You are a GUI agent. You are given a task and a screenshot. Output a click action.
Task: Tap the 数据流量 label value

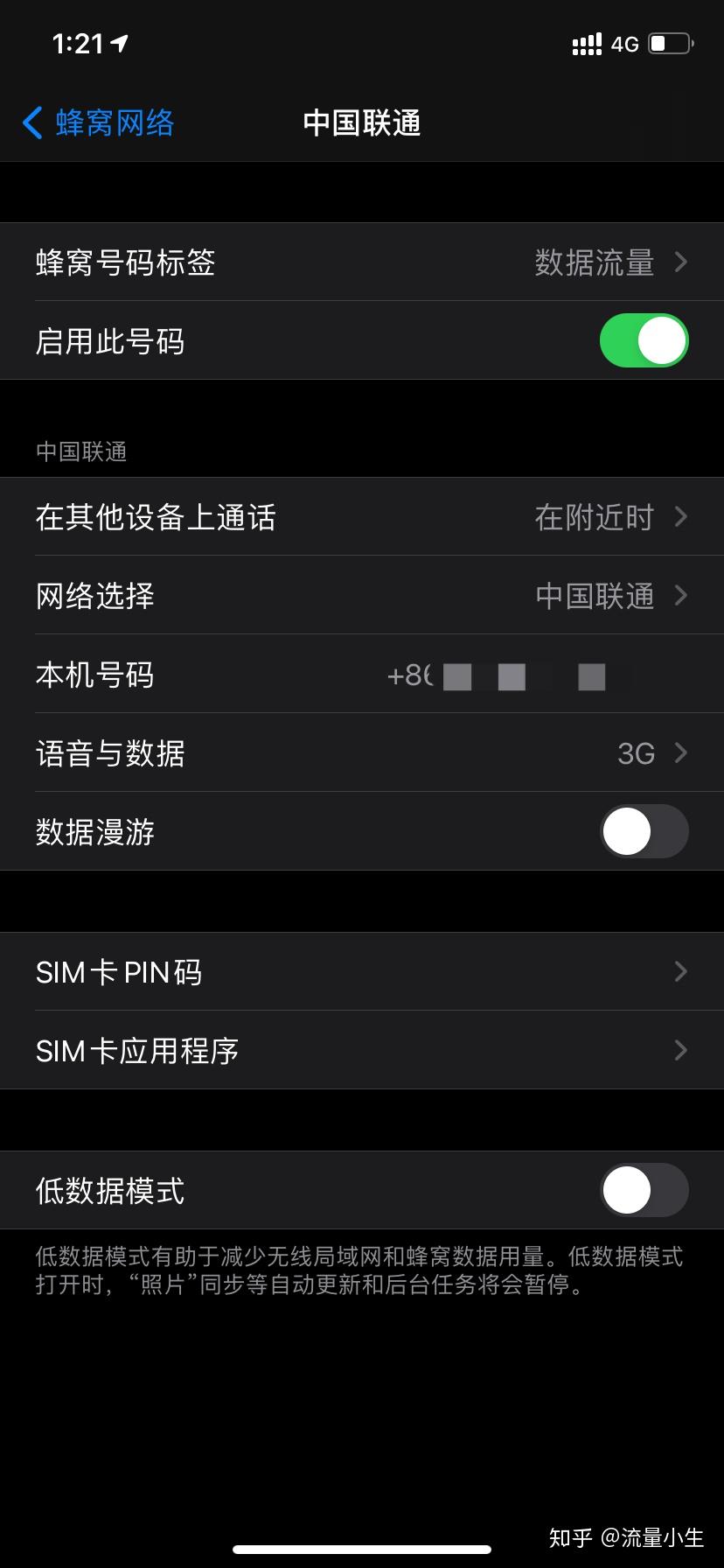pos(595,262)
